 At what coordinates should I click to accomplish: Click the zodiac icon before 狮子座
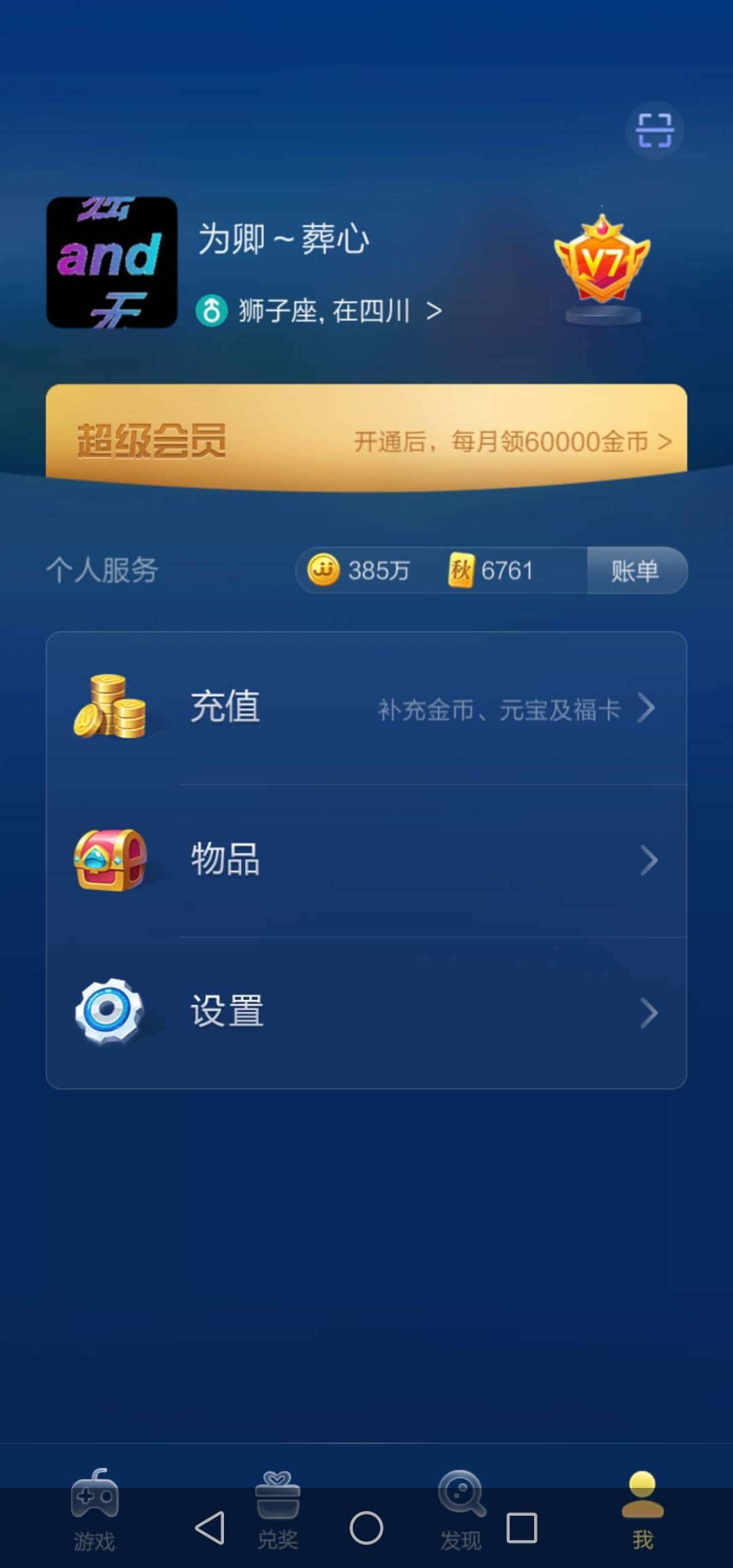point(211,309)
